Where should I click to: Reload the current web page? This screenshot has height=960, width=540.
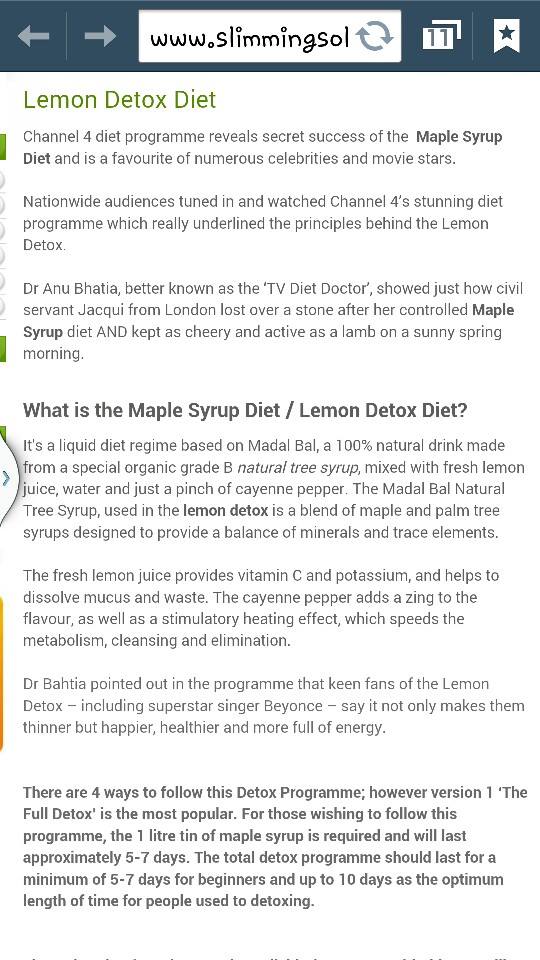click(x=375, y=37)
